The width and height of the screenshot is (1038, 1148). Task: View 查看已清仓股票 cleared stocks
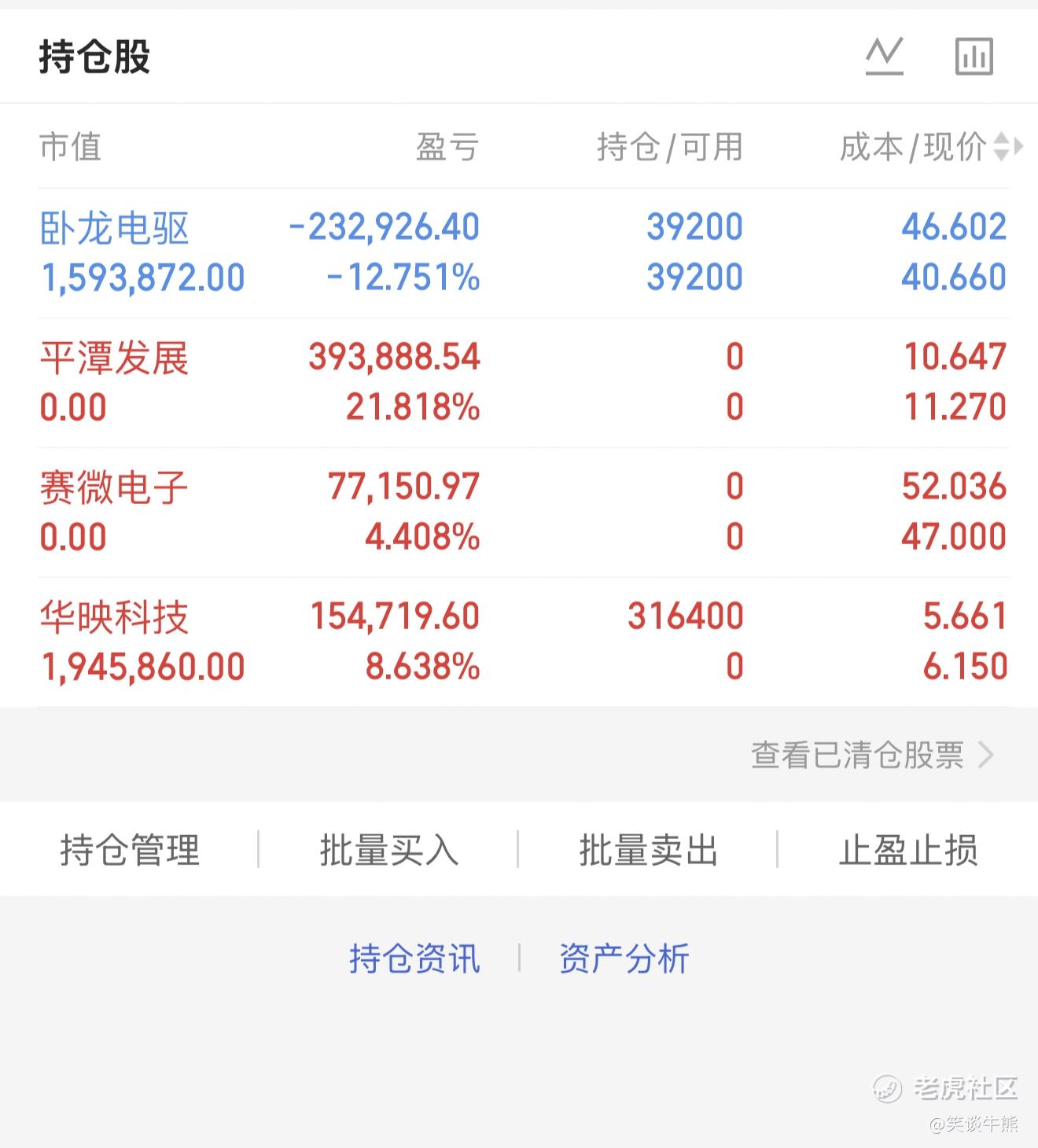872,755
